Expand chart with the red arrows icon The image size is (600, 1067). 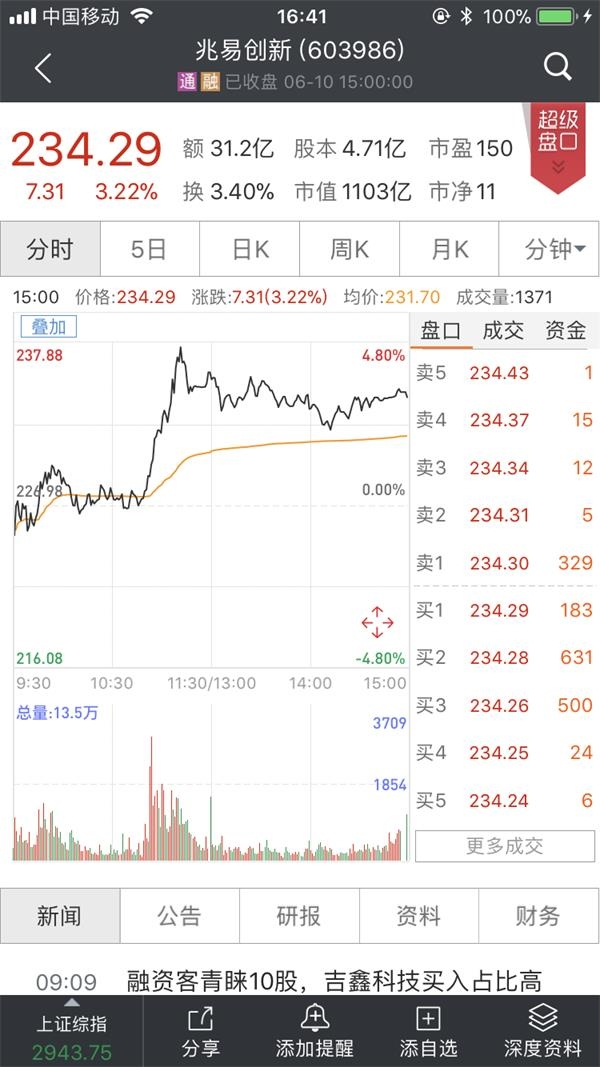[x=377, y=622]
